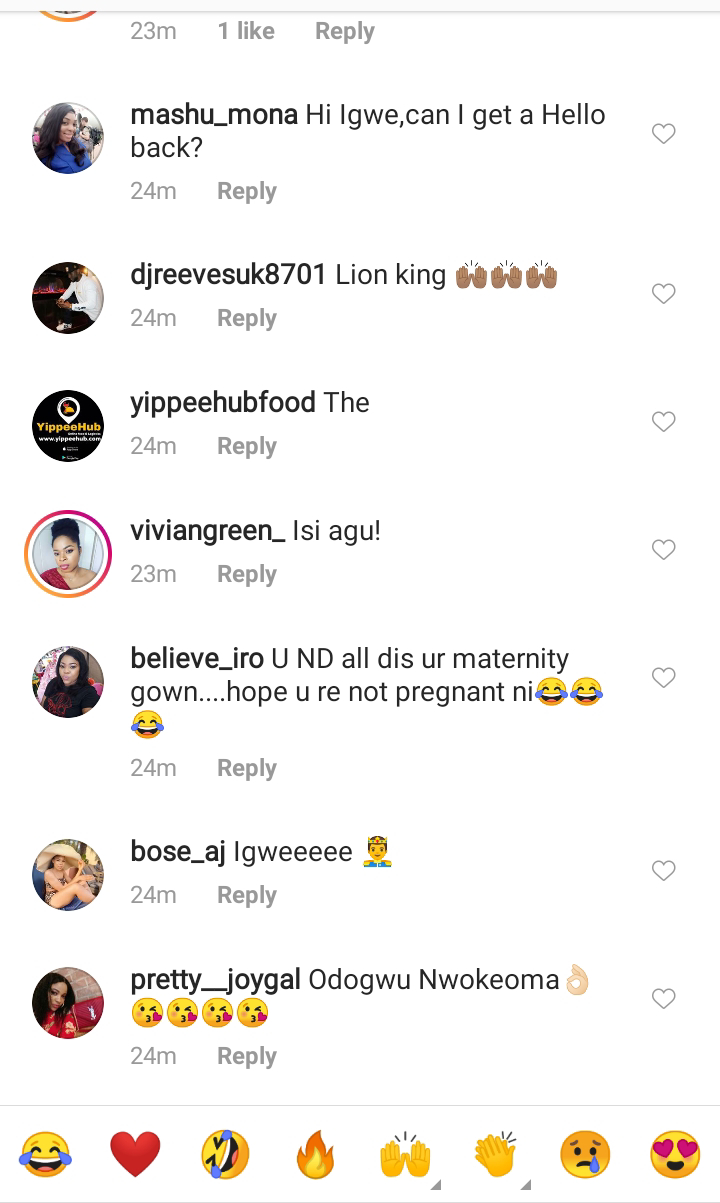
Task: Open yippeehubfood's profile picture
Action: 68,425
